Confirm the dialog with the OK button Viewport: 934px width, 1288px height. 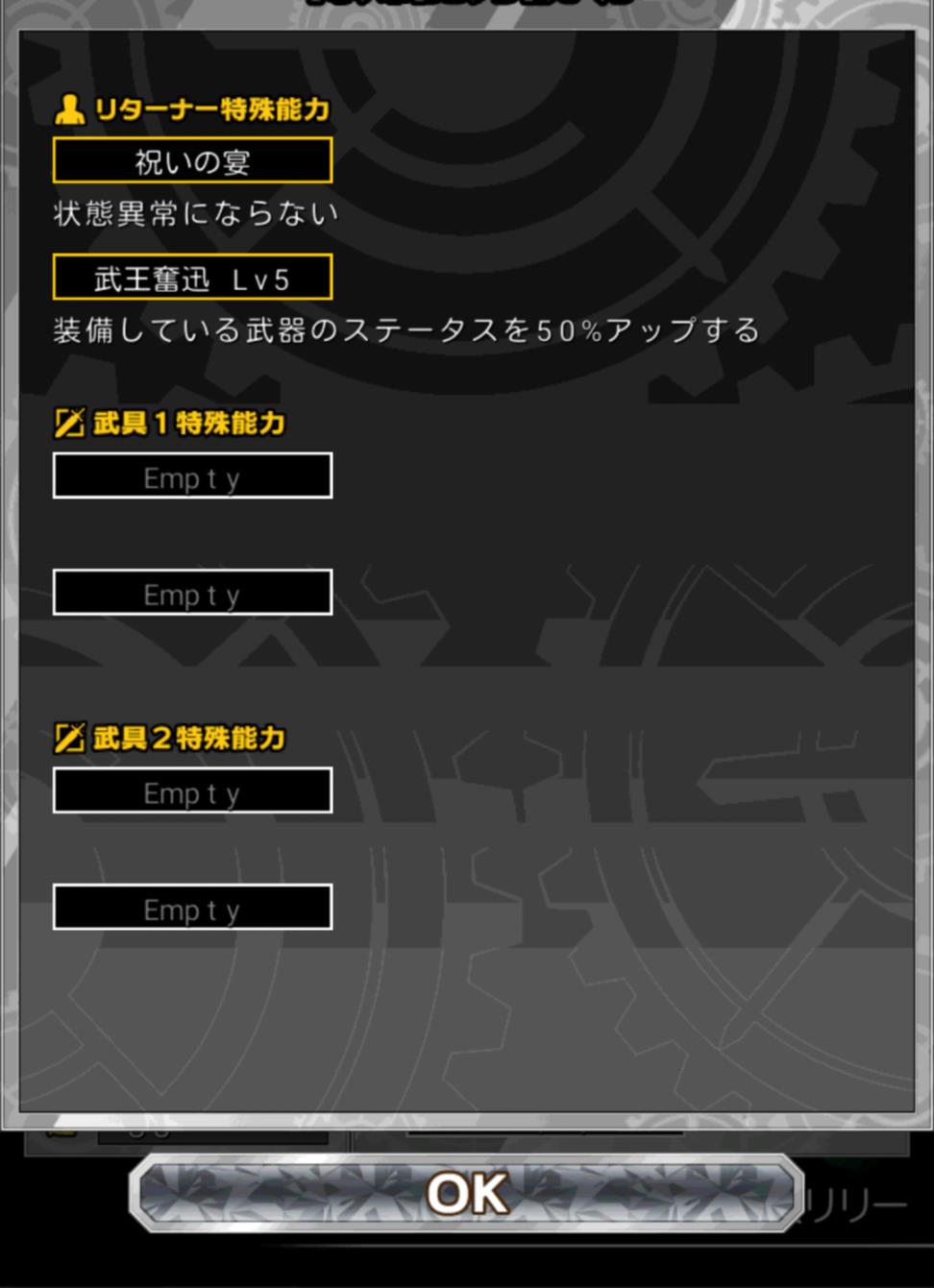point(467,1194)
